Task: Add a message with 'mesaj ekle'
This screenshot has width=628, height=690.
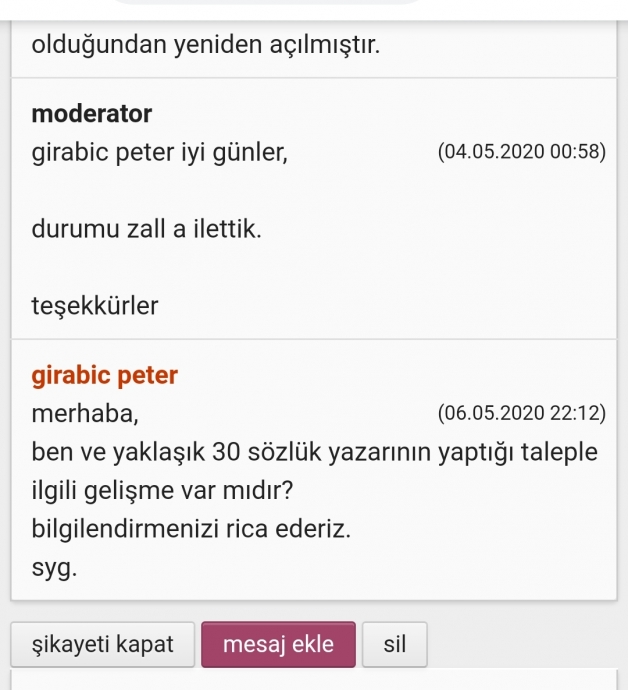Action: coord(278,644)
